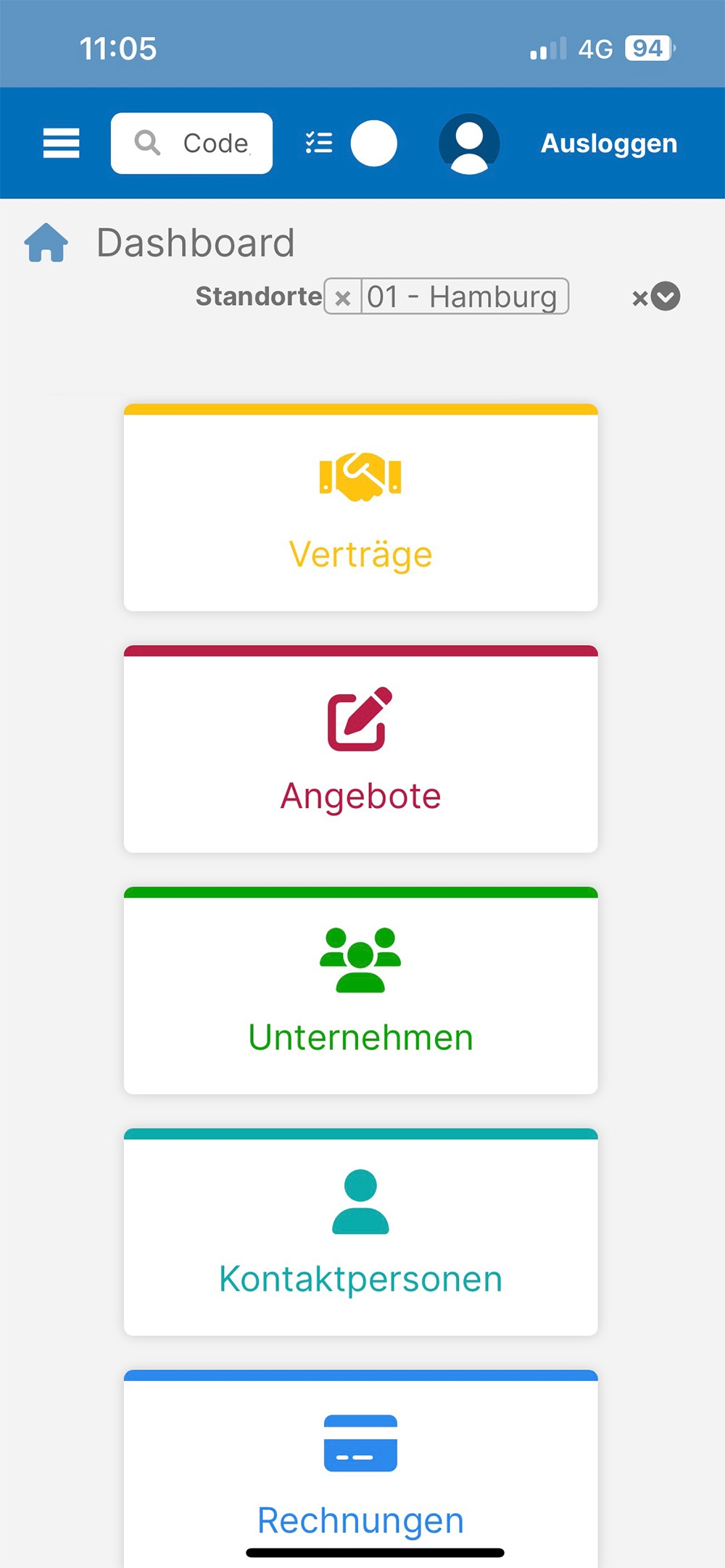This screenshot has width=725, height=1568.
Task: Expand the Standorte dropdown arrow
Action: [x=666, y=296]
